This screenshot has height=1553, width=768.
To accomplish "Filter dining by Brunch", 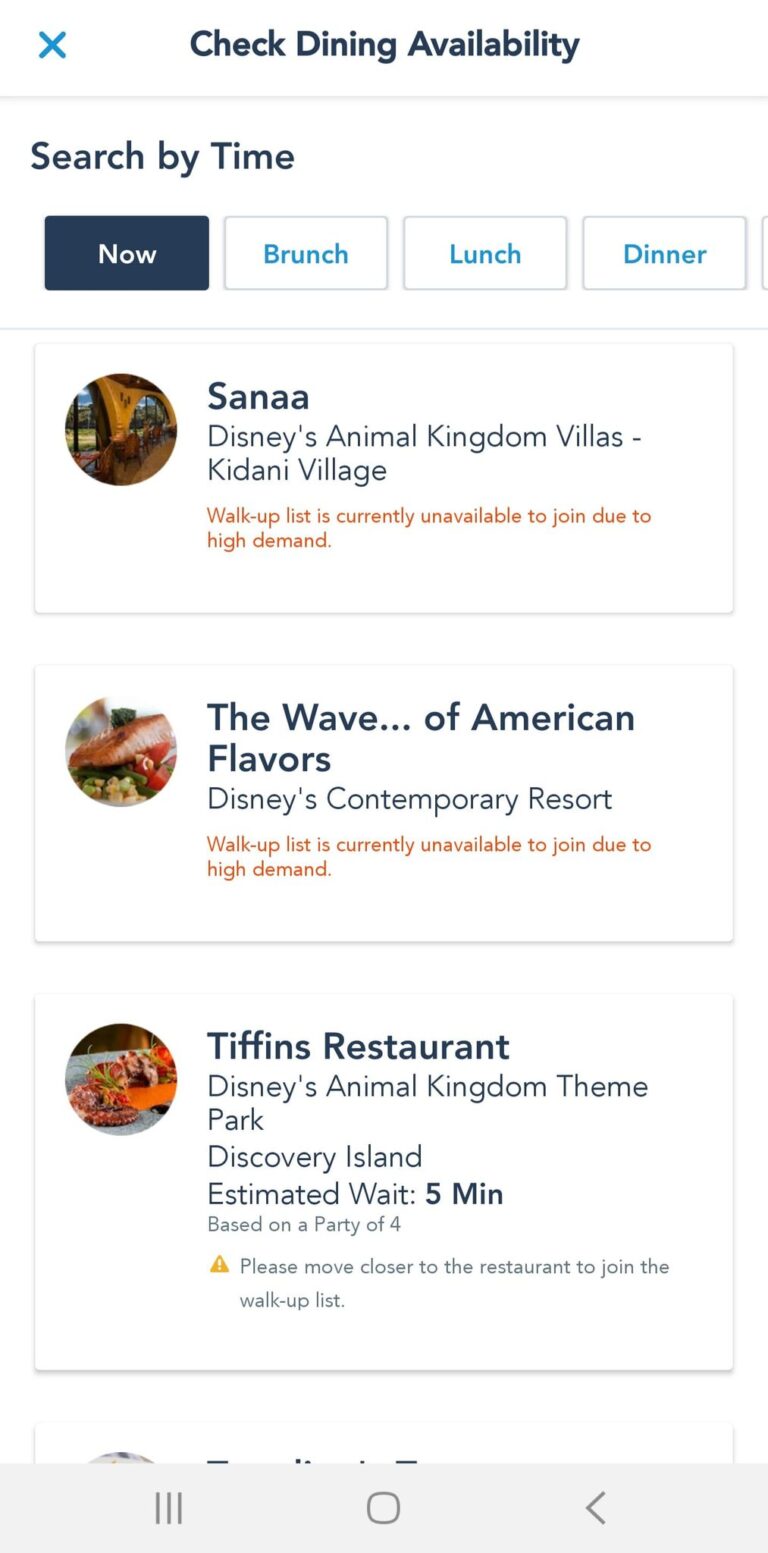I will click(x=306, y=253).
